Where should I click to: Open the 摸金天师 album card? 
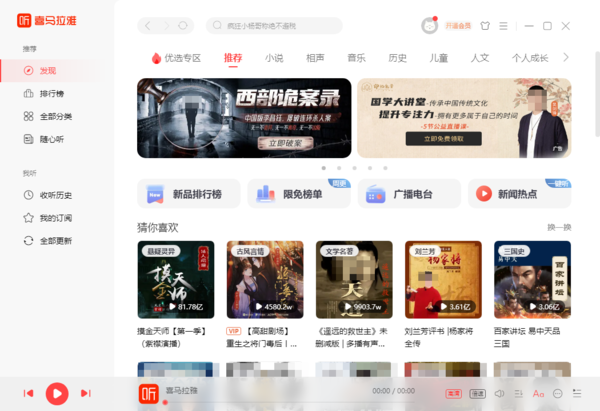tap(175, 279)
